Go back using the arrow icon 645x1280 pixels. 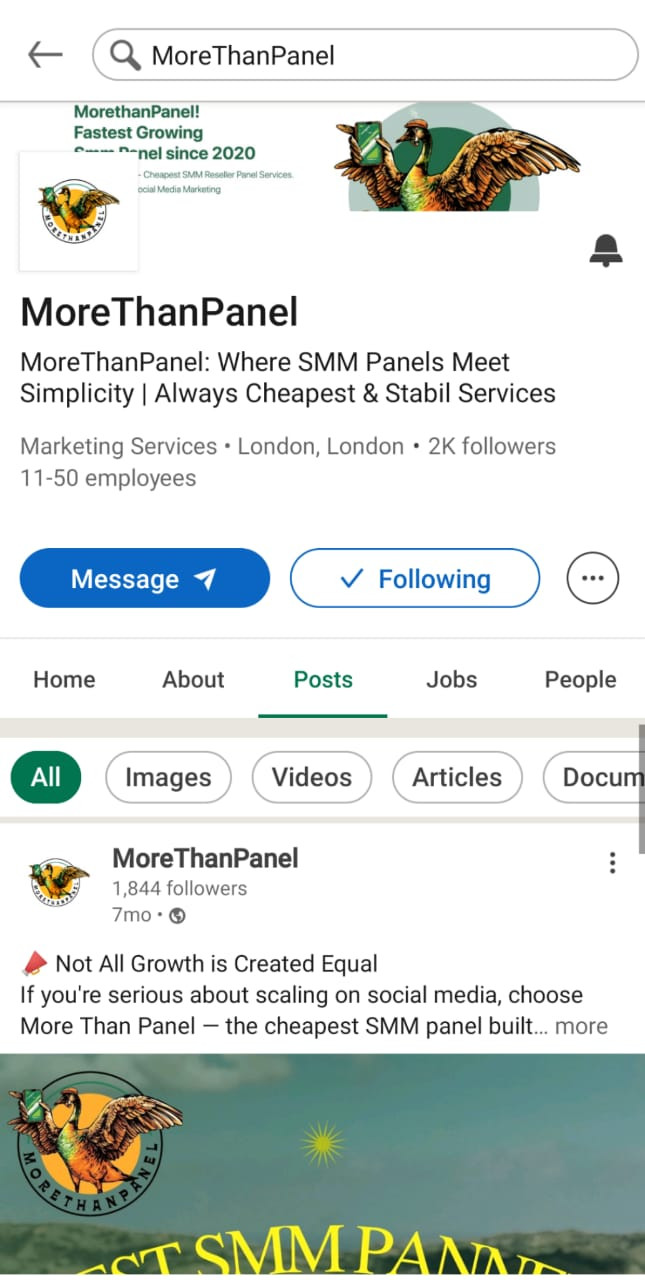(x=45, y=55)
